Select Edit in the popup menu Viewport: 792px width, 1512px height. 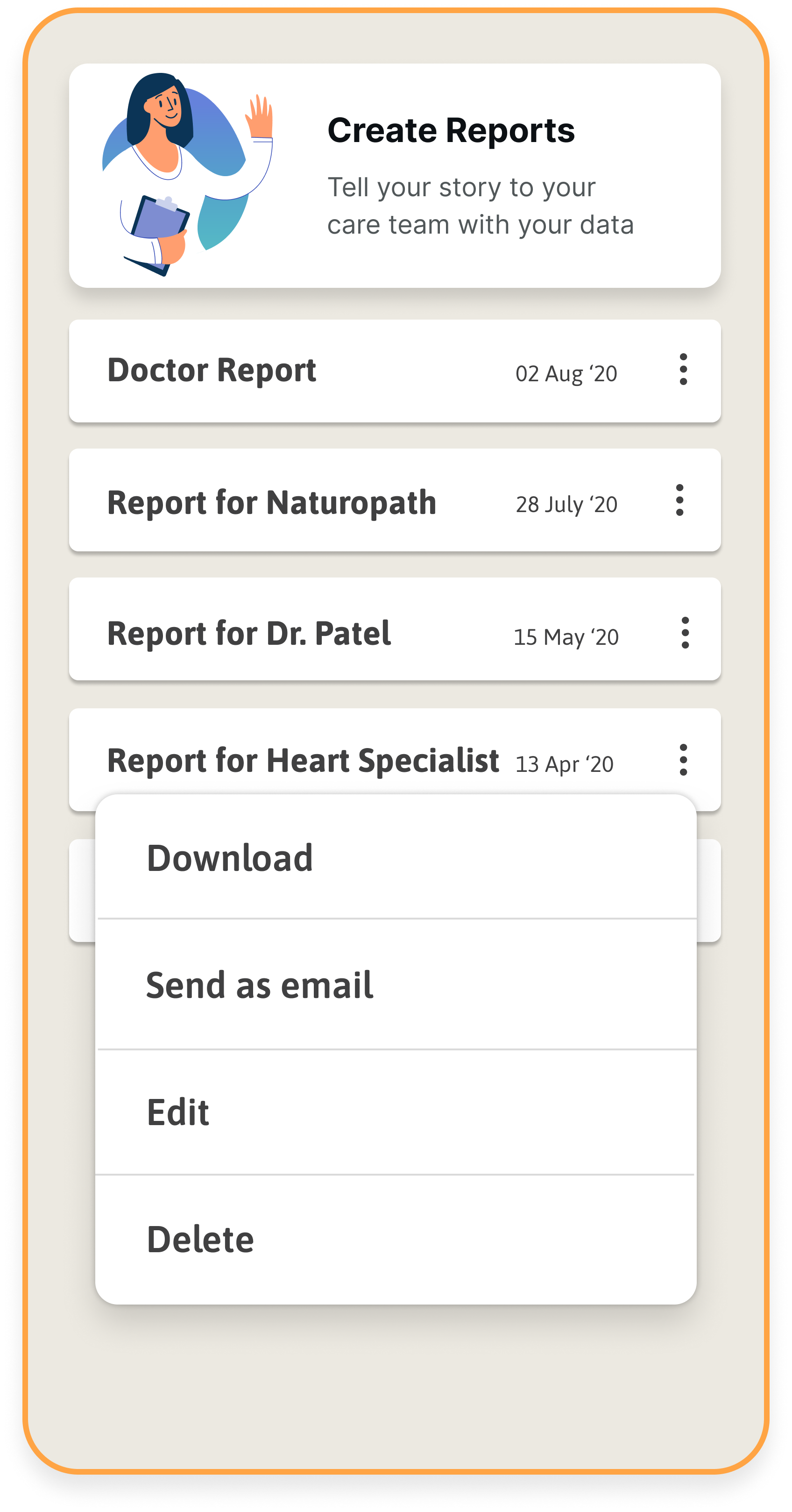(x=396, y=1113)
